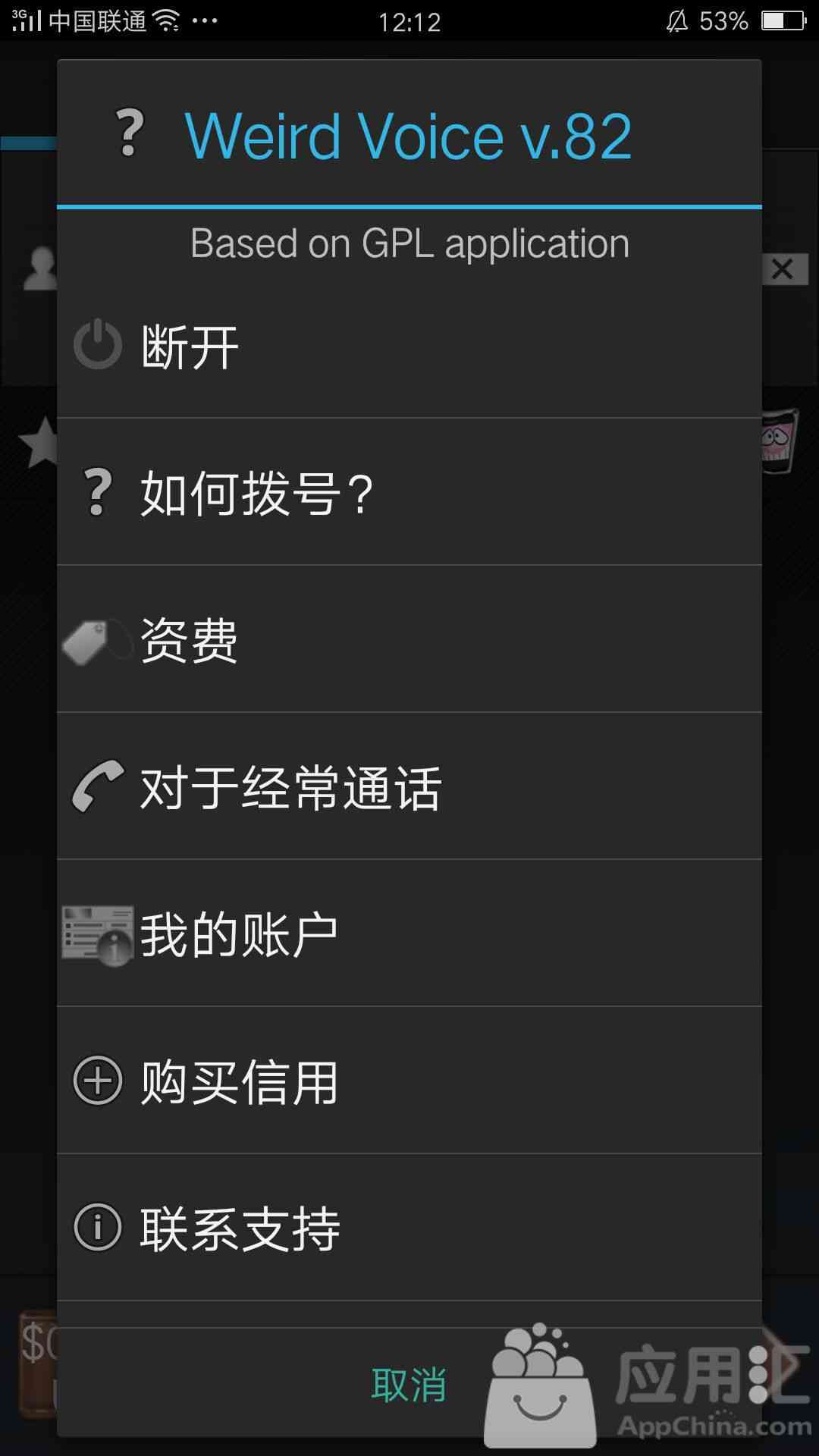This screenshot has width=819, height=1456.
Task: Dismiss the dialog with 取消
Action: click(x=408, y=1385)
